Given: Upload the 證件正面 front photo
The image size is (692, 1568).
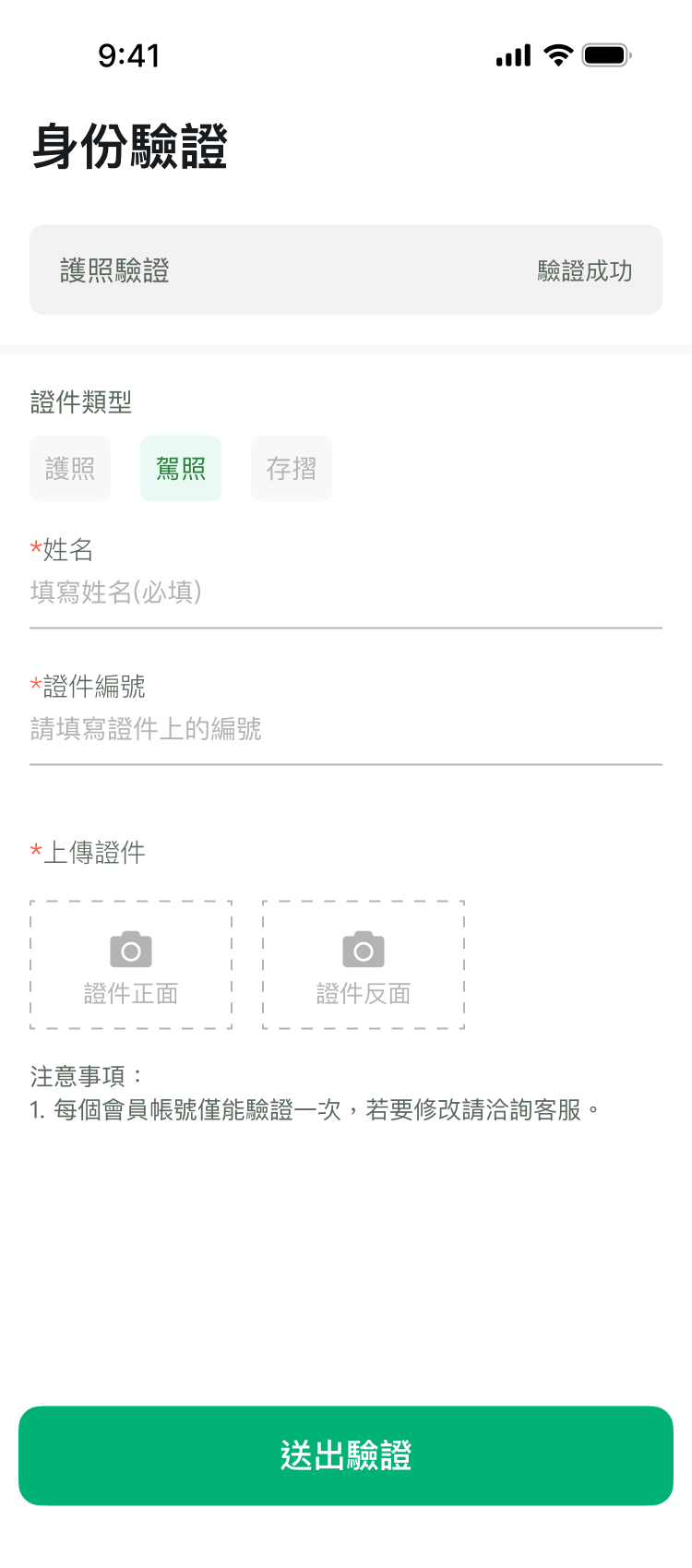Looking at the screenshot, I should click(131, 964).
